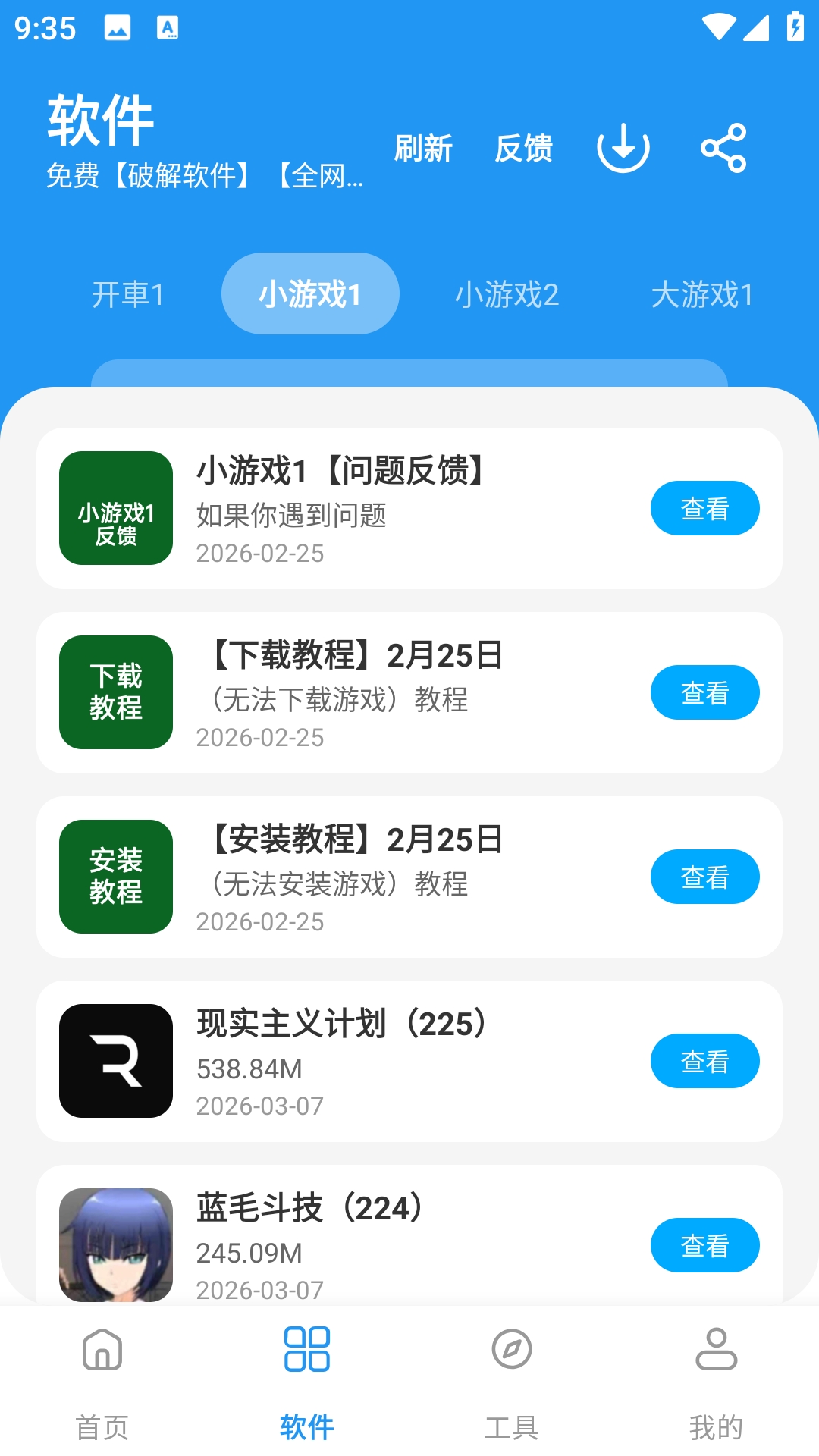Tap 刷新 to refresh the list
Image resolution: width=819 pixels, height=1456 pixels.
pos(423,148)
